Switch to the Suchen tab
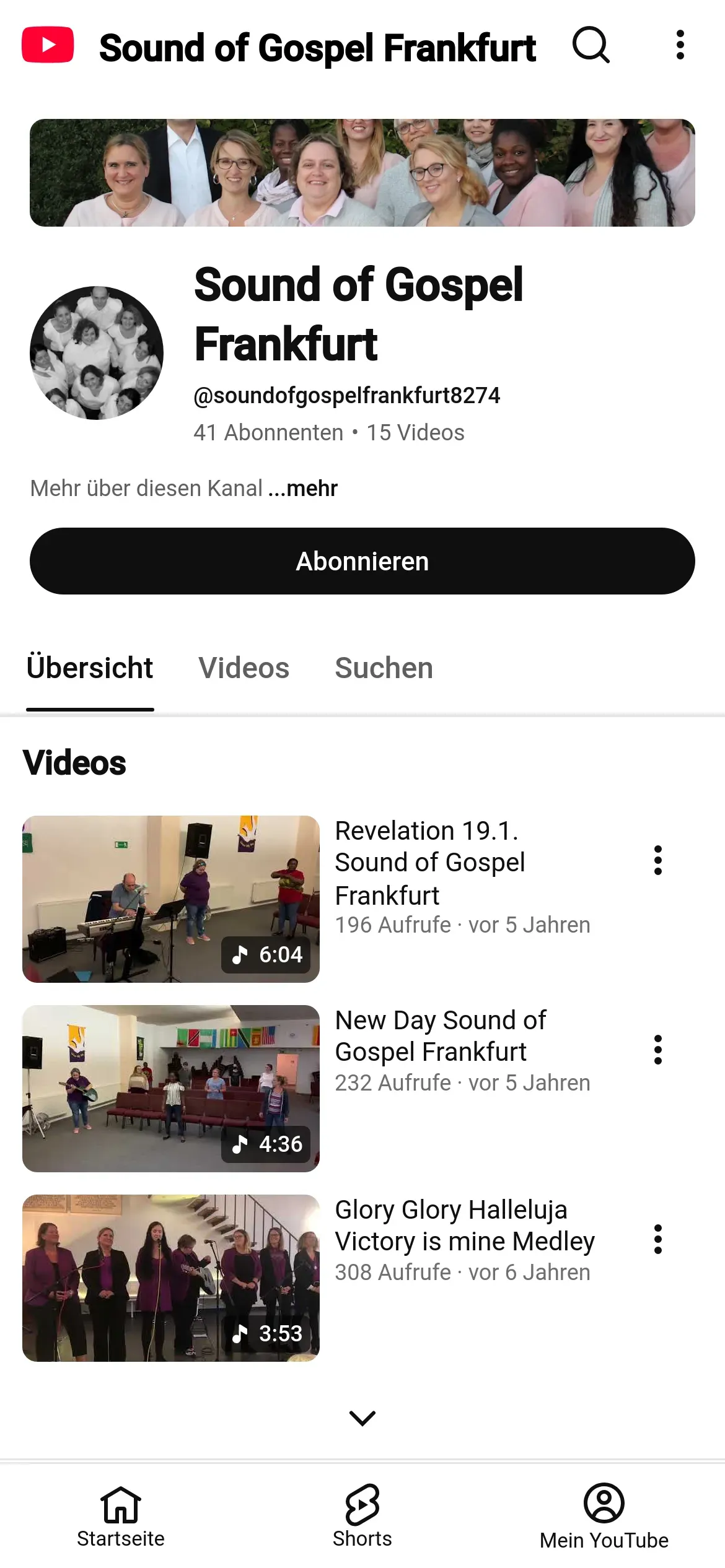The height and width of the screenshot is (1568, 725). click(x=384, y=668)
